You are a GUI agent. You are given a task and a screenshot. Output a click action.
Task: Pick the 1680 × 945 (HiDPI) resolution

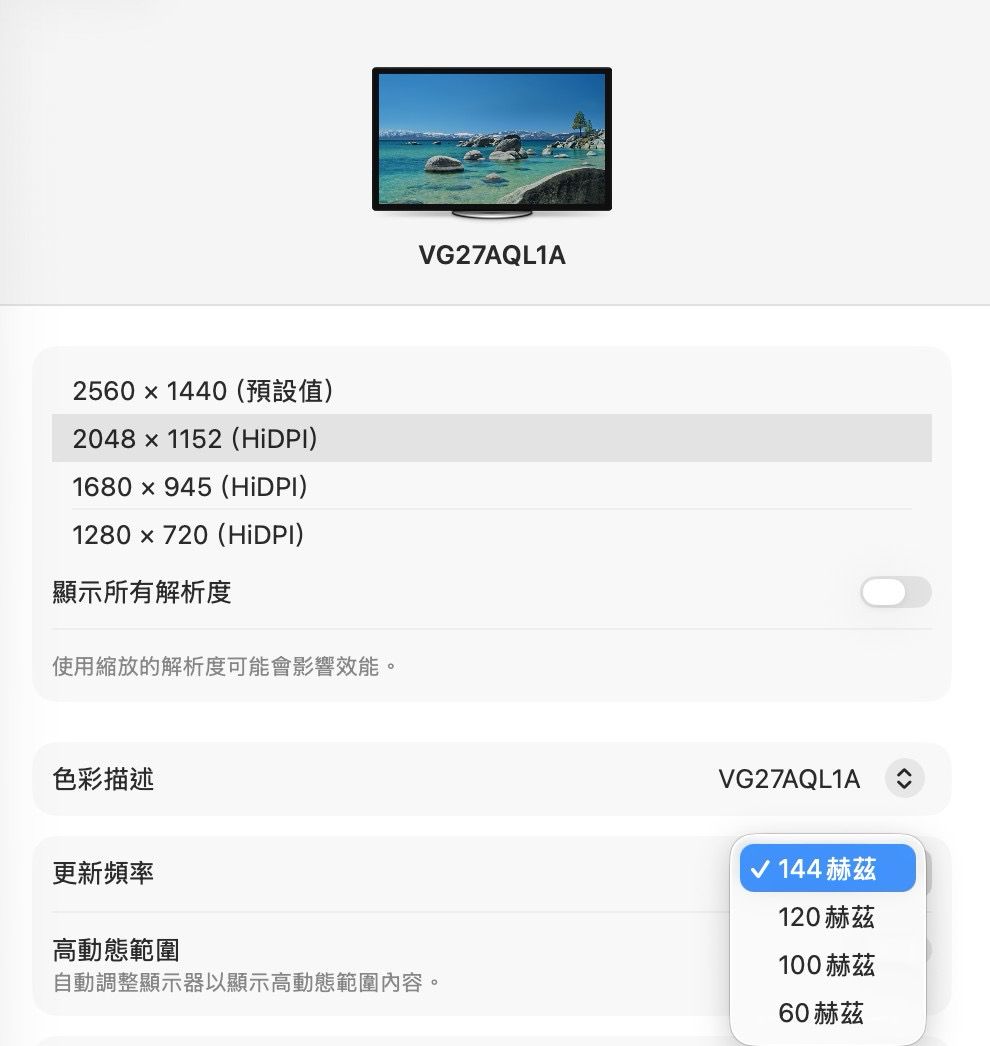coord(190,486)
